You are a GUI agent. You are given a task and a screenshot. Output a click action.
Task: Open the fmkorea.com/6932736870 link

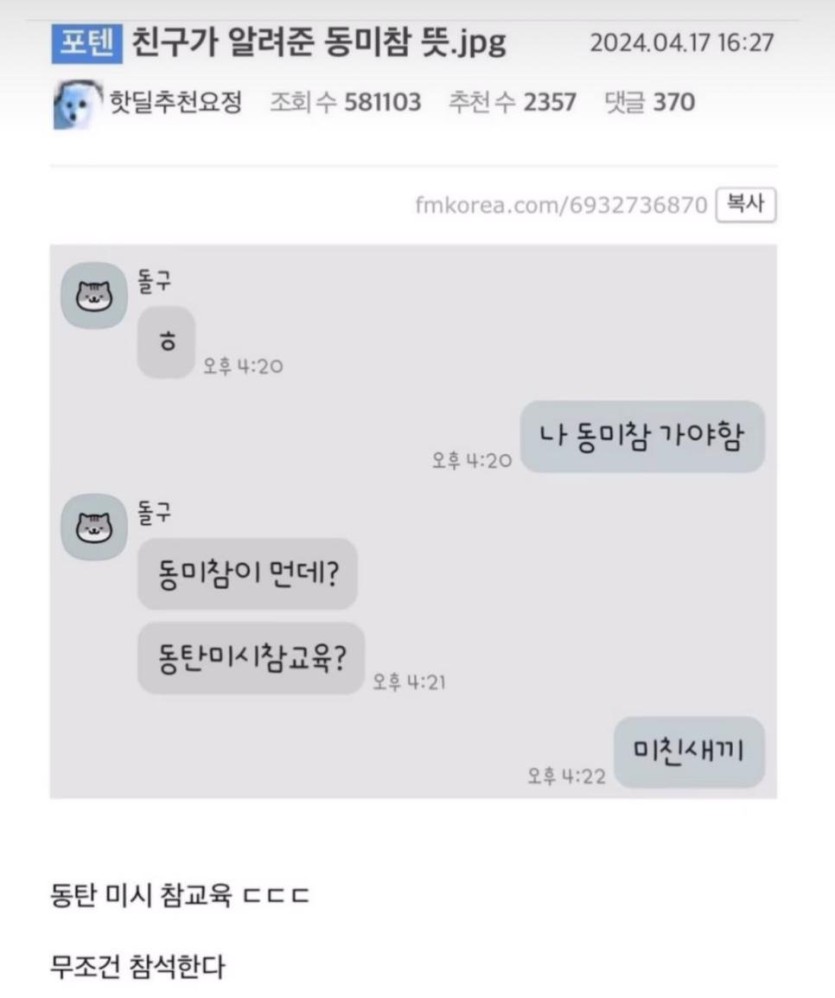point(561,205)
